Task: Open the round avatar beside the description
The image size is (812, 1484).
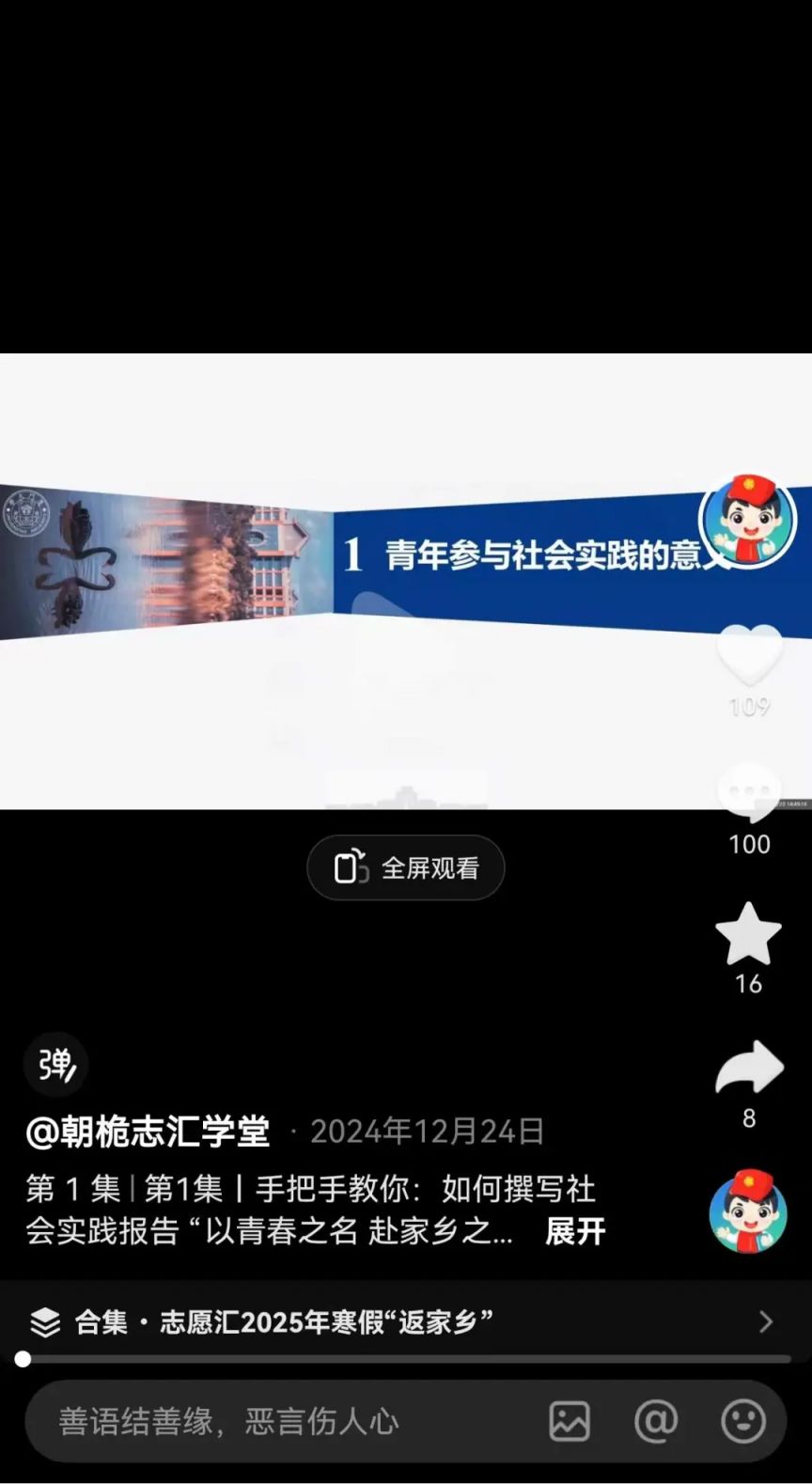Action: point(748,1211)
